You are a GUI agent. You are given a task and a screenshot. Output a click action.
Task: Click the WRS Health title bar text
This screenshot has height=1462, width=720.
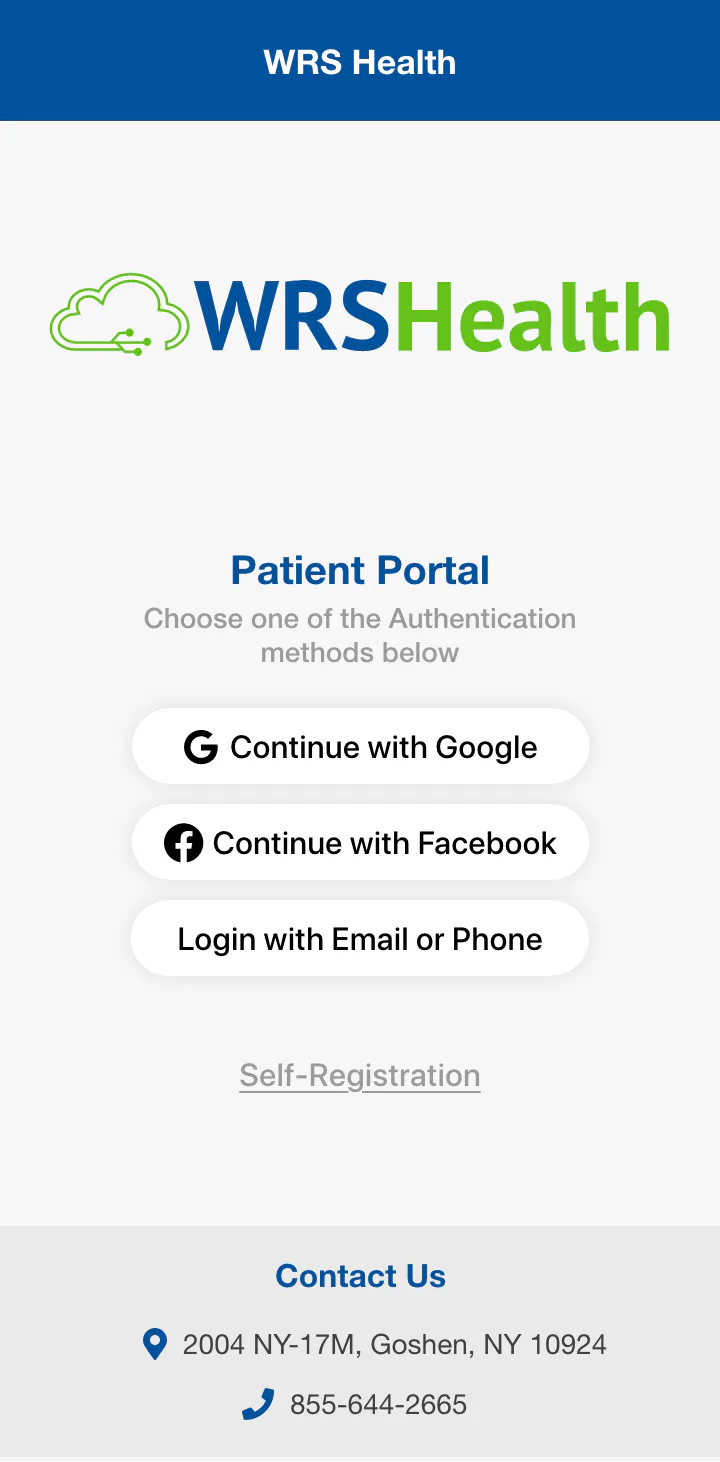point(360,62)
